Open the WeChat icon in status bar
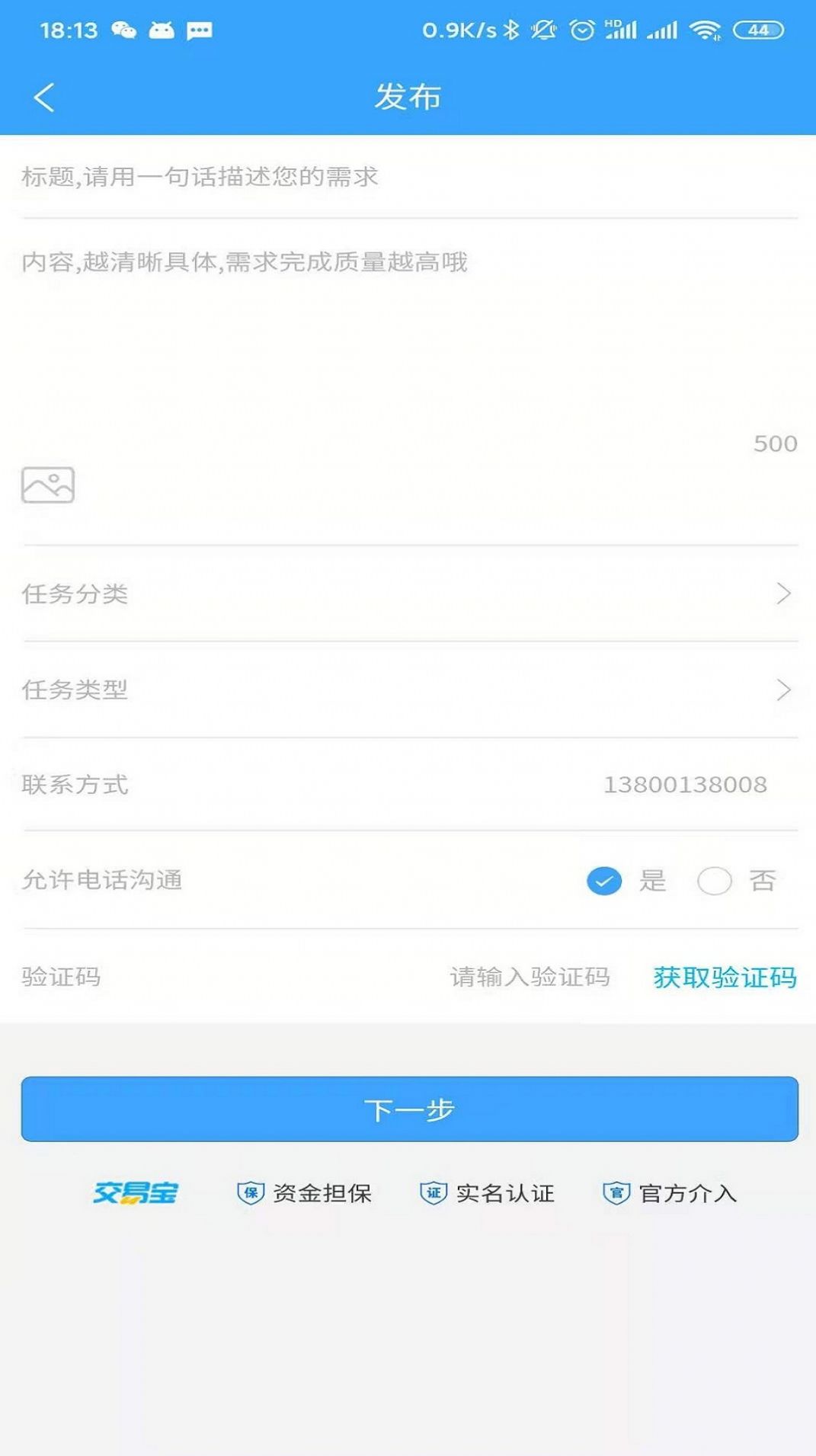The image size is (816, 1456). (x=123, y=29)
